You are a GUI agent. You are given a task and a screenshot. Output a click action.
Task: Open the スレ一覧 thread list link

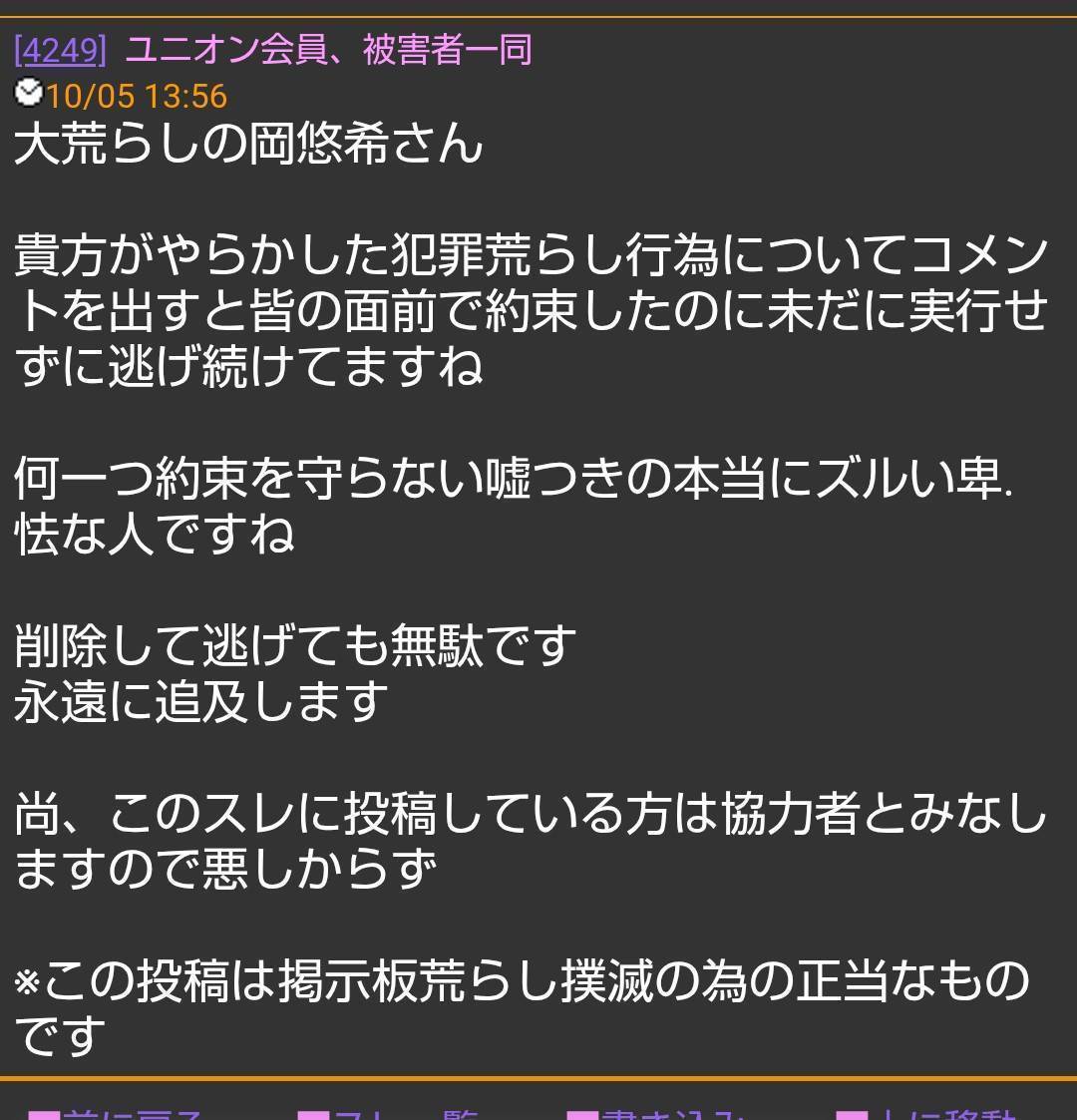pos(394,1113)
